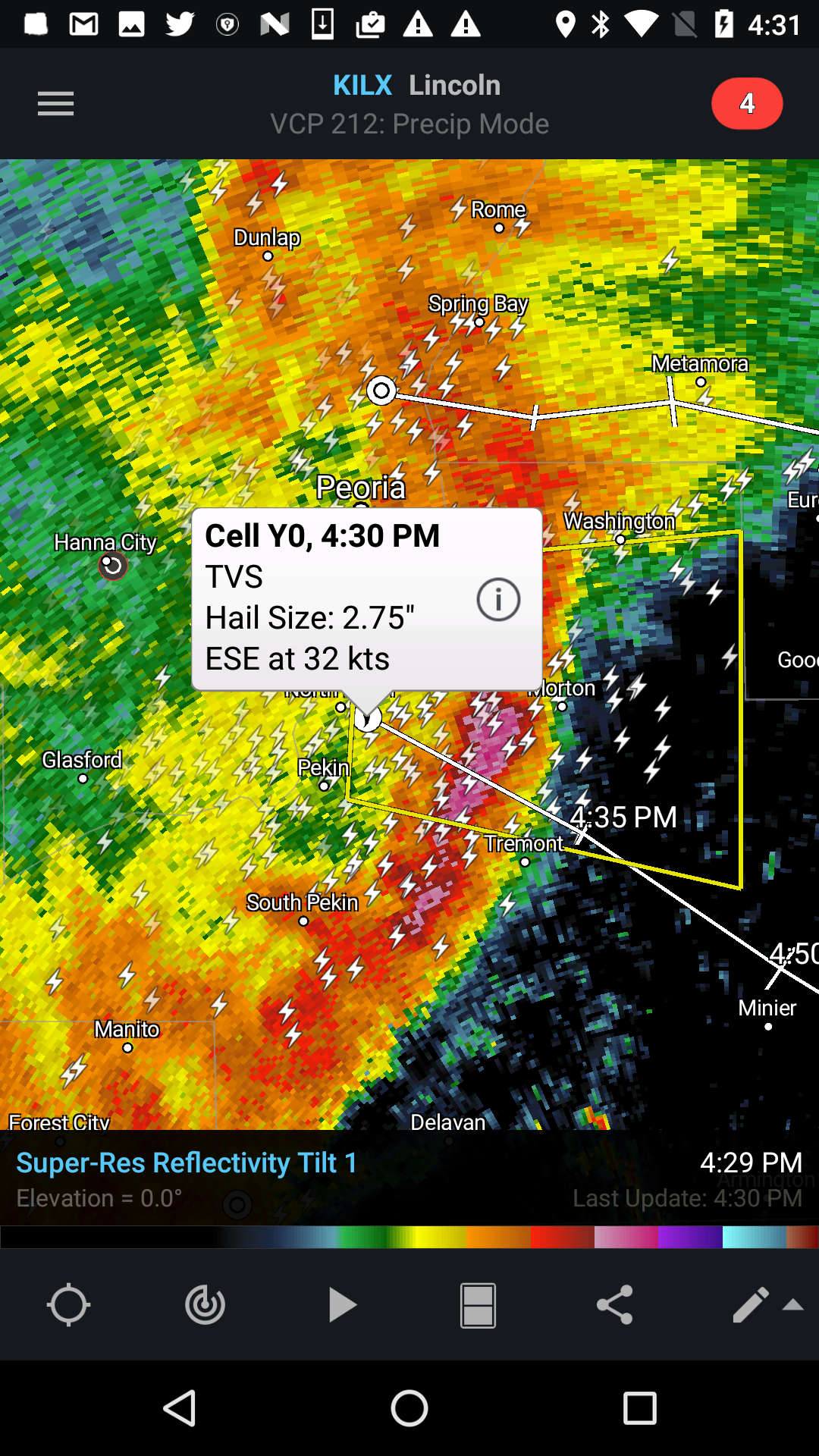
Task: Toggle the split panel view
Action: point(478,1305)
